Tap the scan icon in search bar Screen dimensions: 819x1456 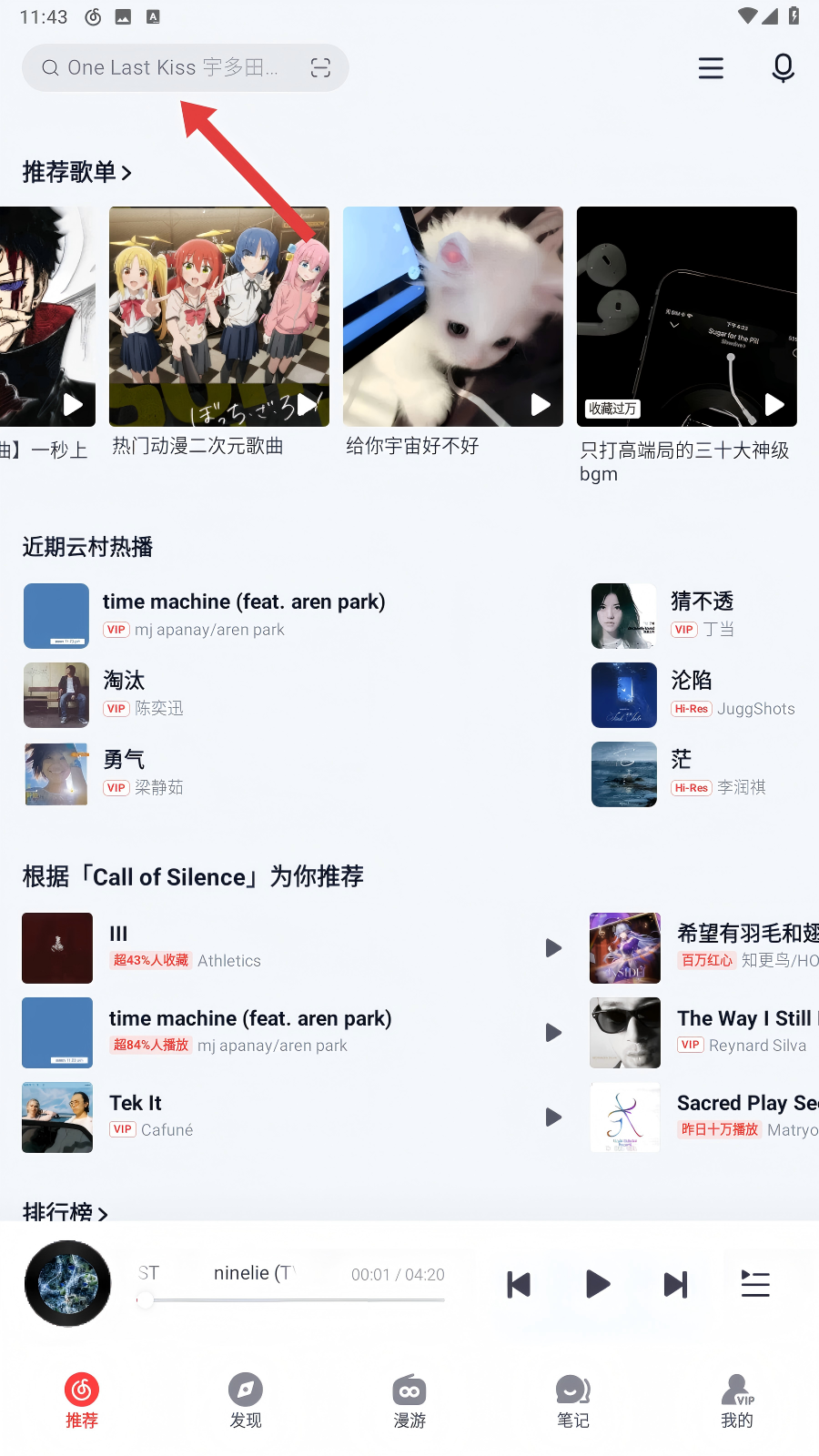tap(320, 68)
